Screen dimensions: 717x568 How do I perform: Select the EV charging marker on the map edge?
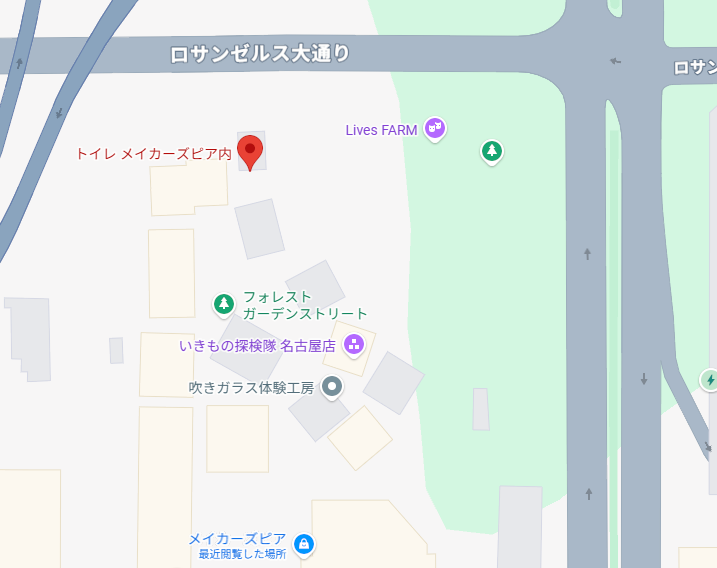[710, 379]
